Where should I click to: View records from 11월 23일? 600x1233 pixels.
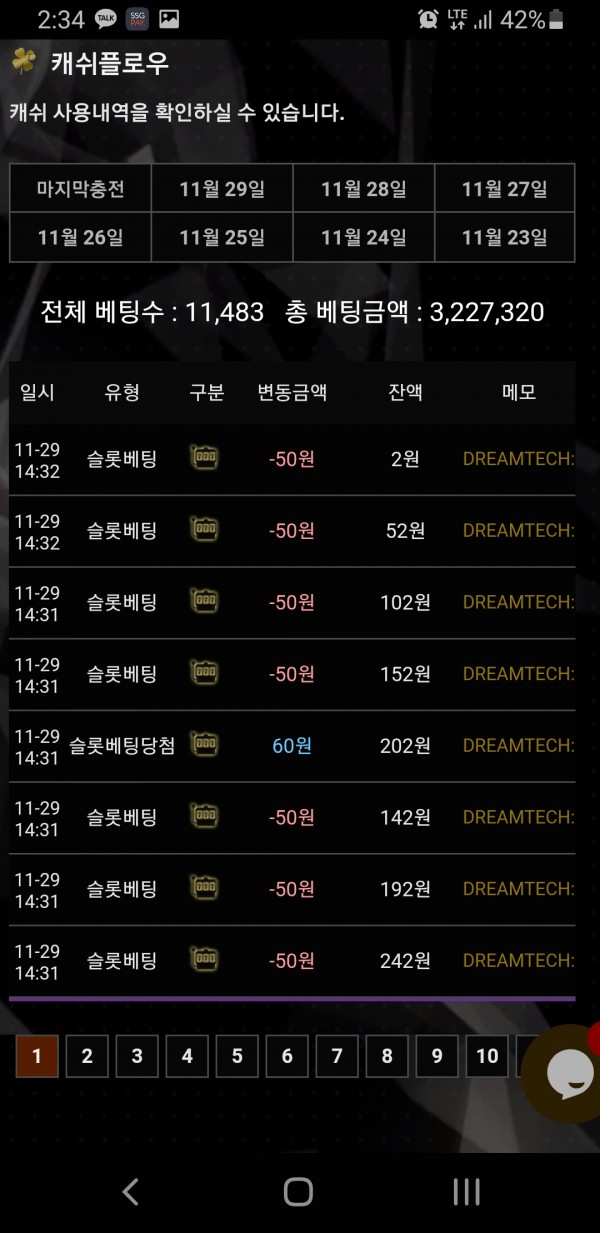pos(505,237)
